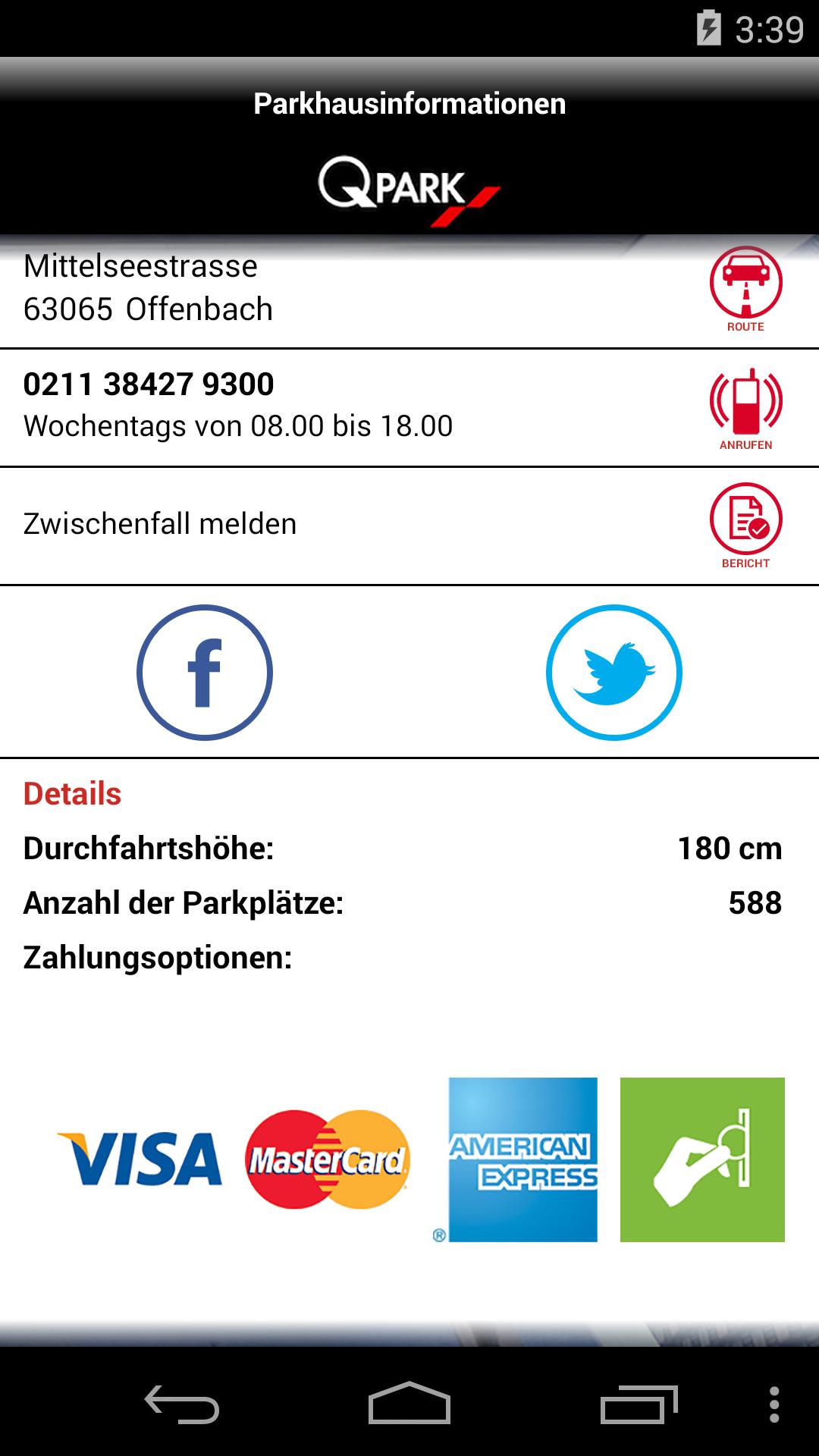Tap the ANRUFEN phone icon

tap(746, 406)
